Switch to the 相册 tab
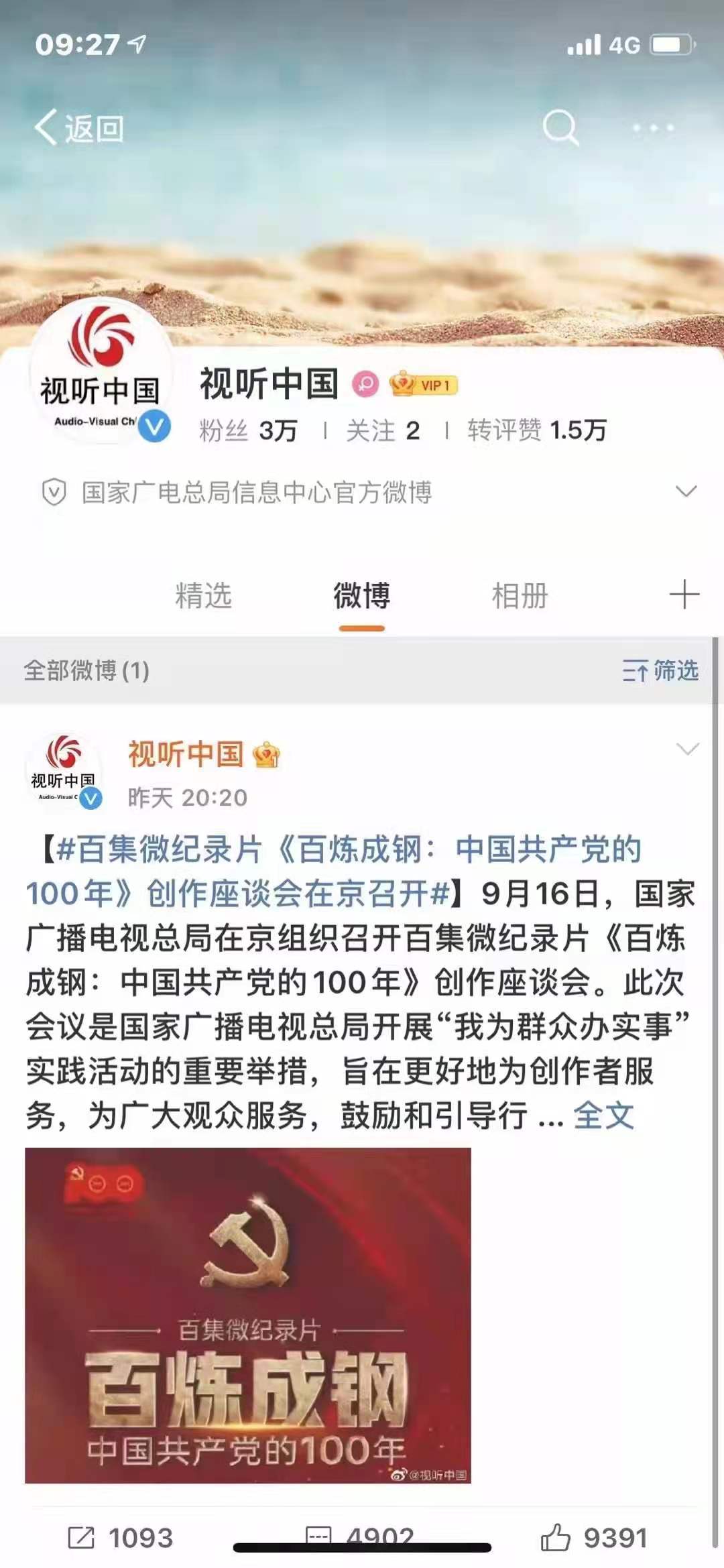 coord(520,596)
